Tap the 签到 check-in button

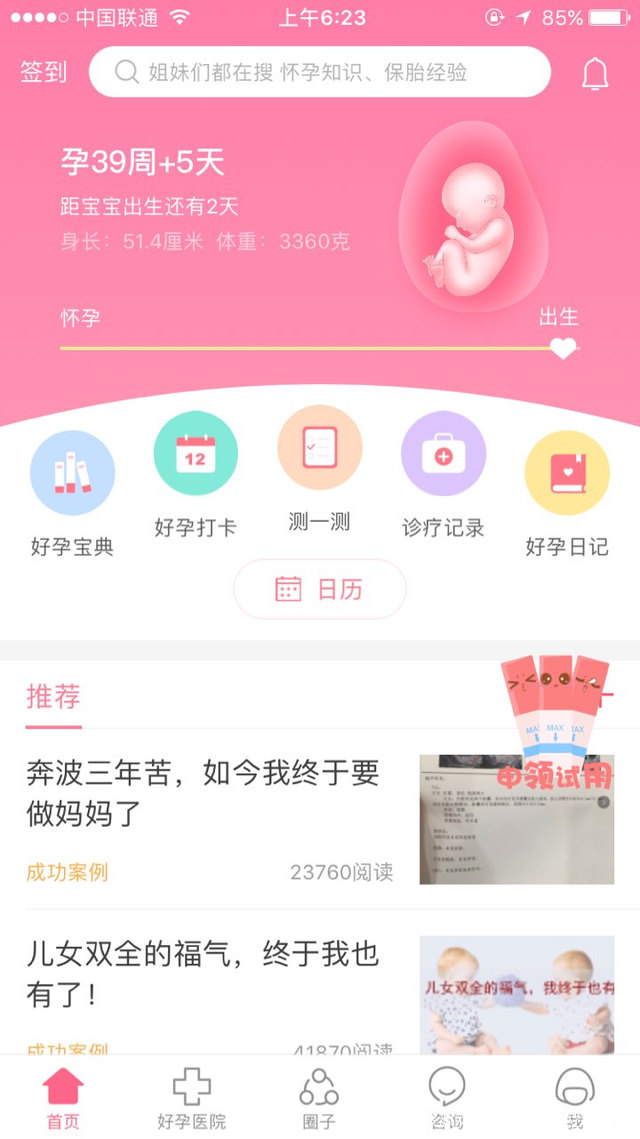(44, 72)
